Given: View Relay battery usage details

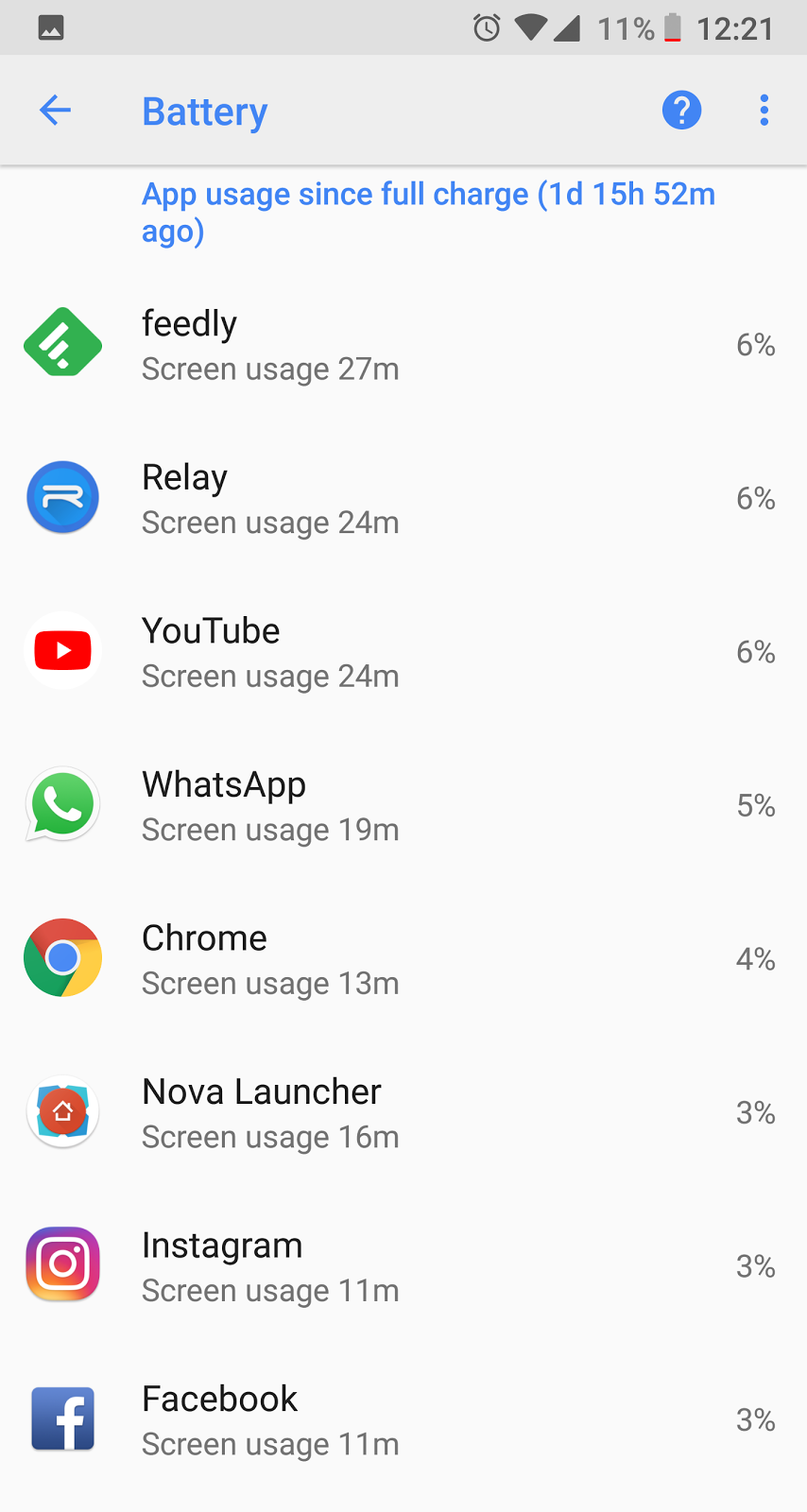Looking at the screenshot, I should click(x=403, y=499).
